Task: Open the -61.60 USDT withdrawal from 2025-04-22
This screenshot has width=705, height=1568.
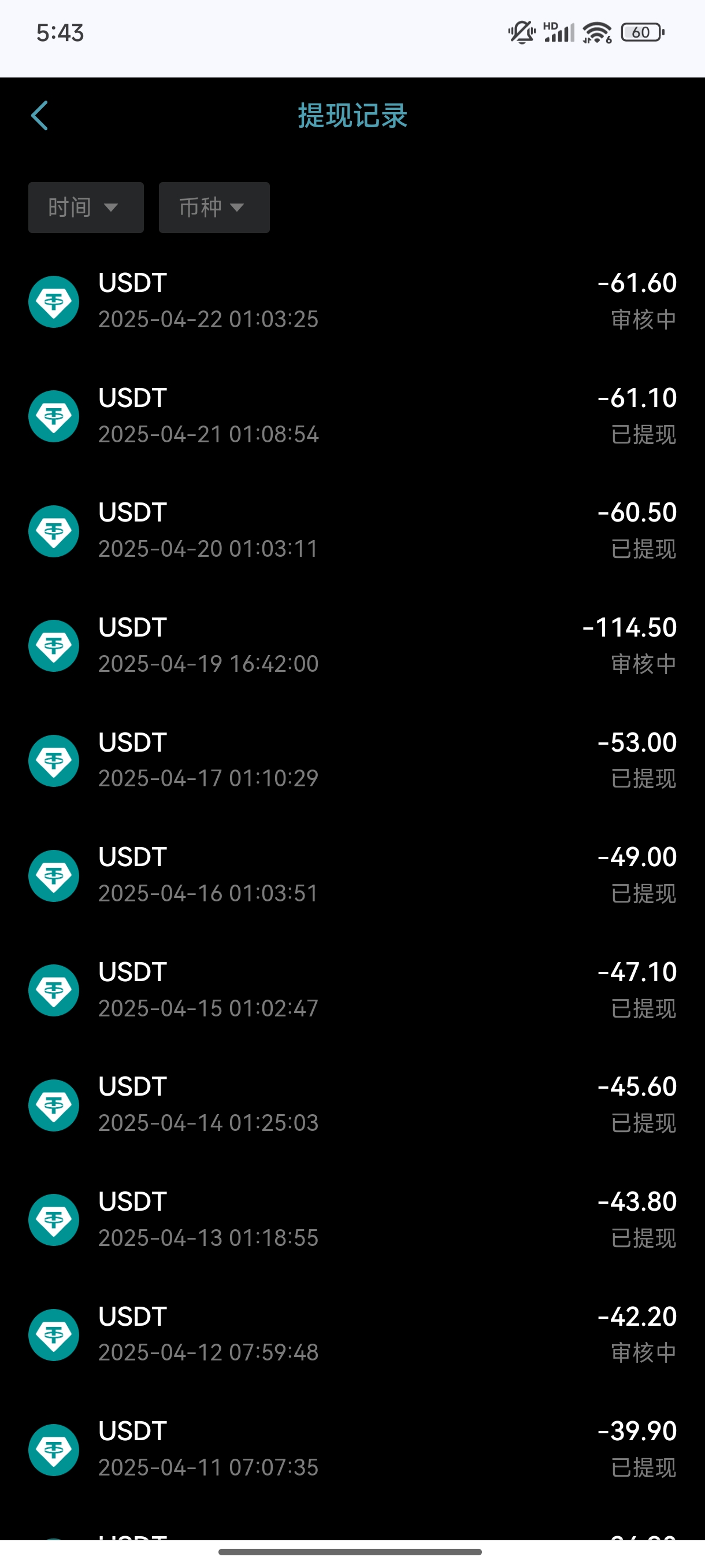Action: [352, 301]
